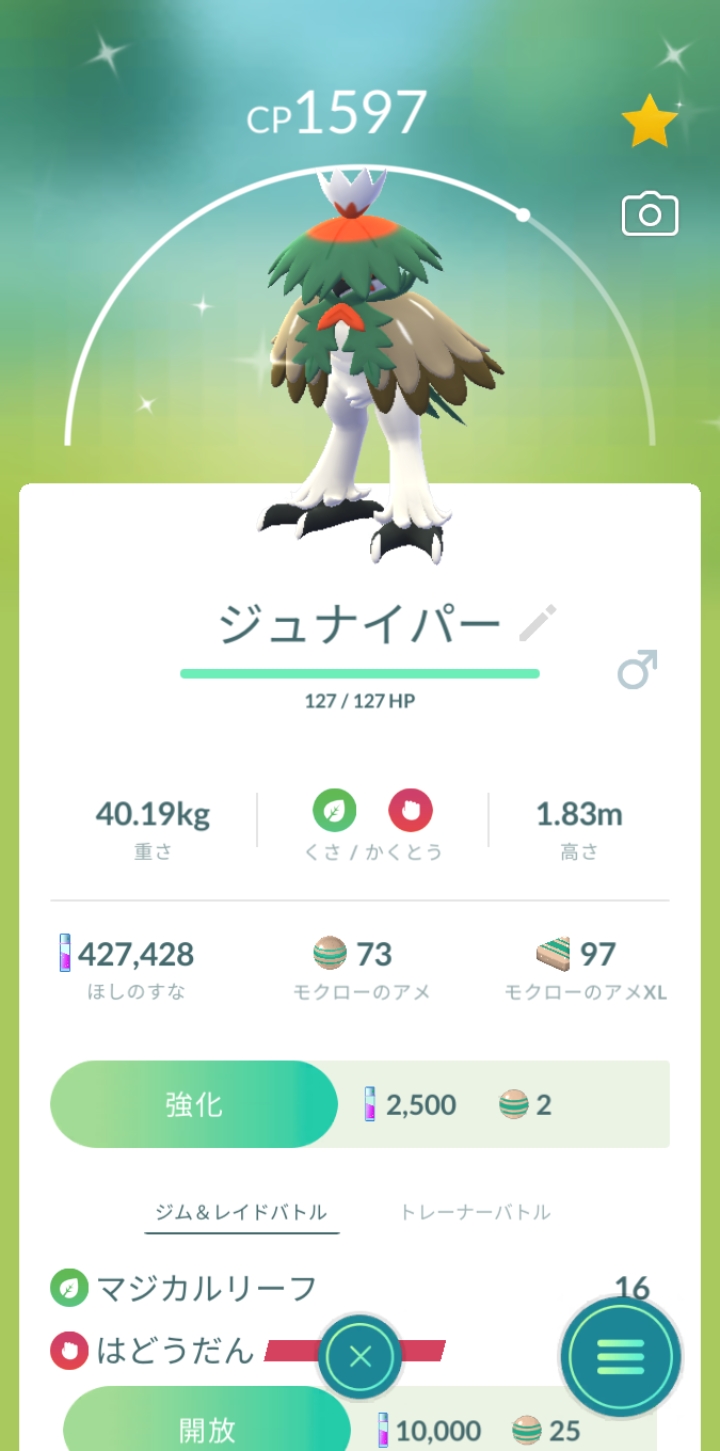This screenshot has height=1451, width=720.
Task: Toggle the favorite star for ジュナイパー
Action: point(650,121)
